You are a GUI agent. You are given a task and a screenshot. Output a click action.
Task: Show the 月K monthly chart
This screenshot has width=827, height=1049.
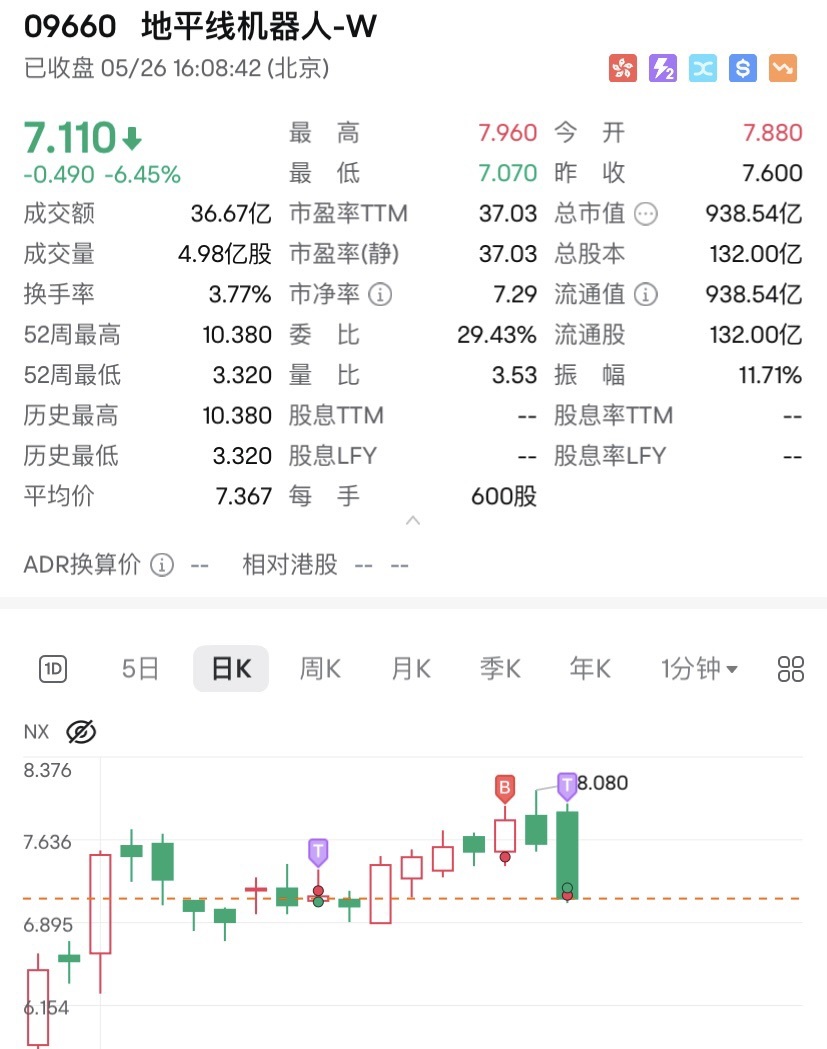410,669
